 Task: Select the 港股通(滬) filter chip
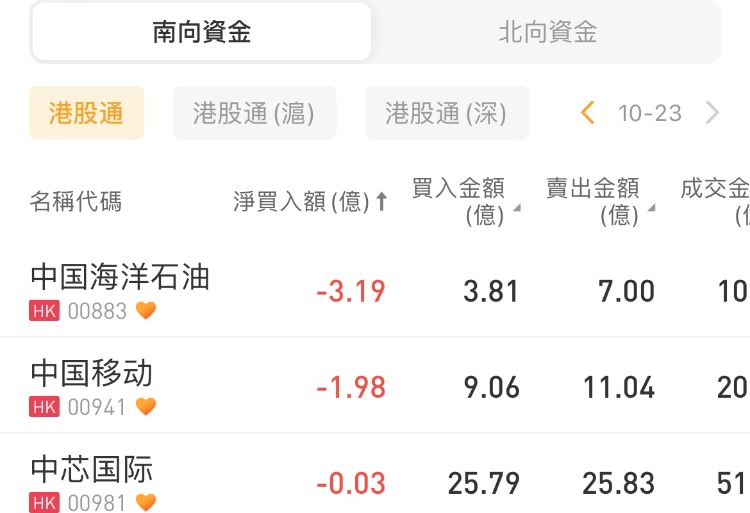(x=254, y=113)
